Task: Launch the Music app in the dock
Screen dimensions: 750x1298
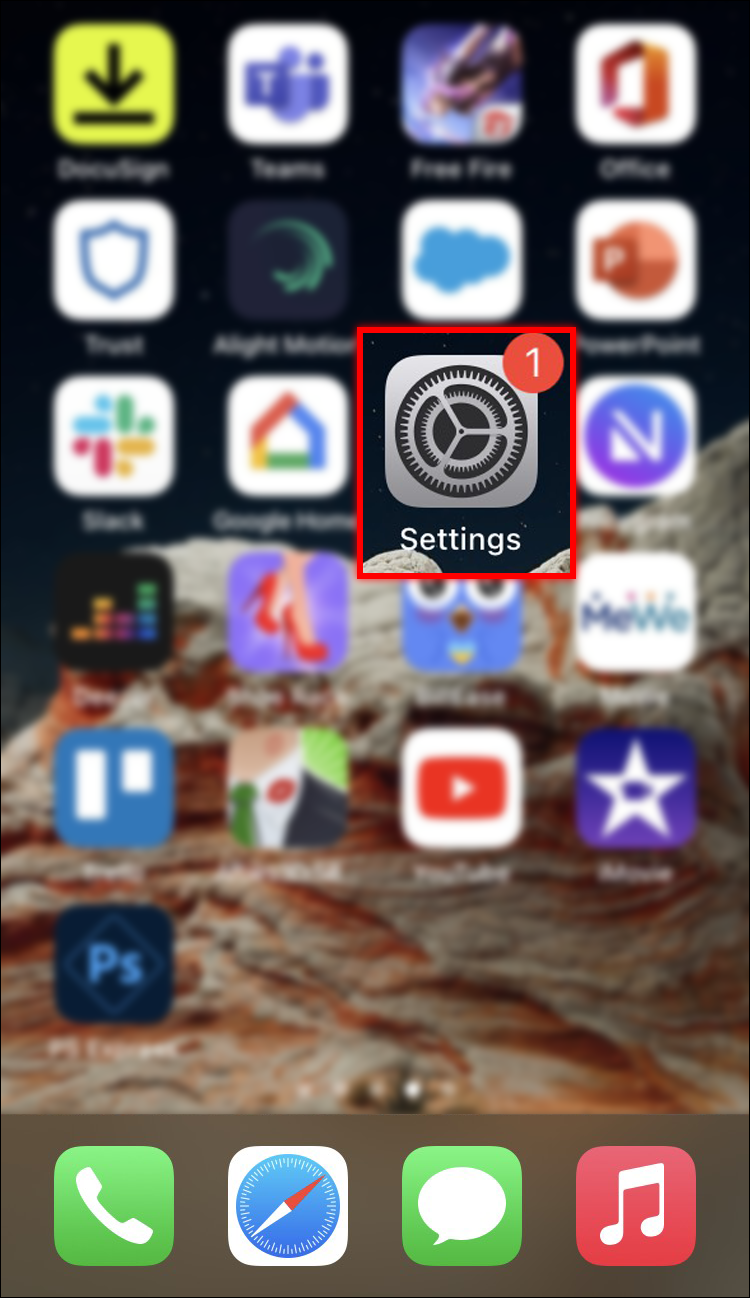Action: tap(636, 1205)
